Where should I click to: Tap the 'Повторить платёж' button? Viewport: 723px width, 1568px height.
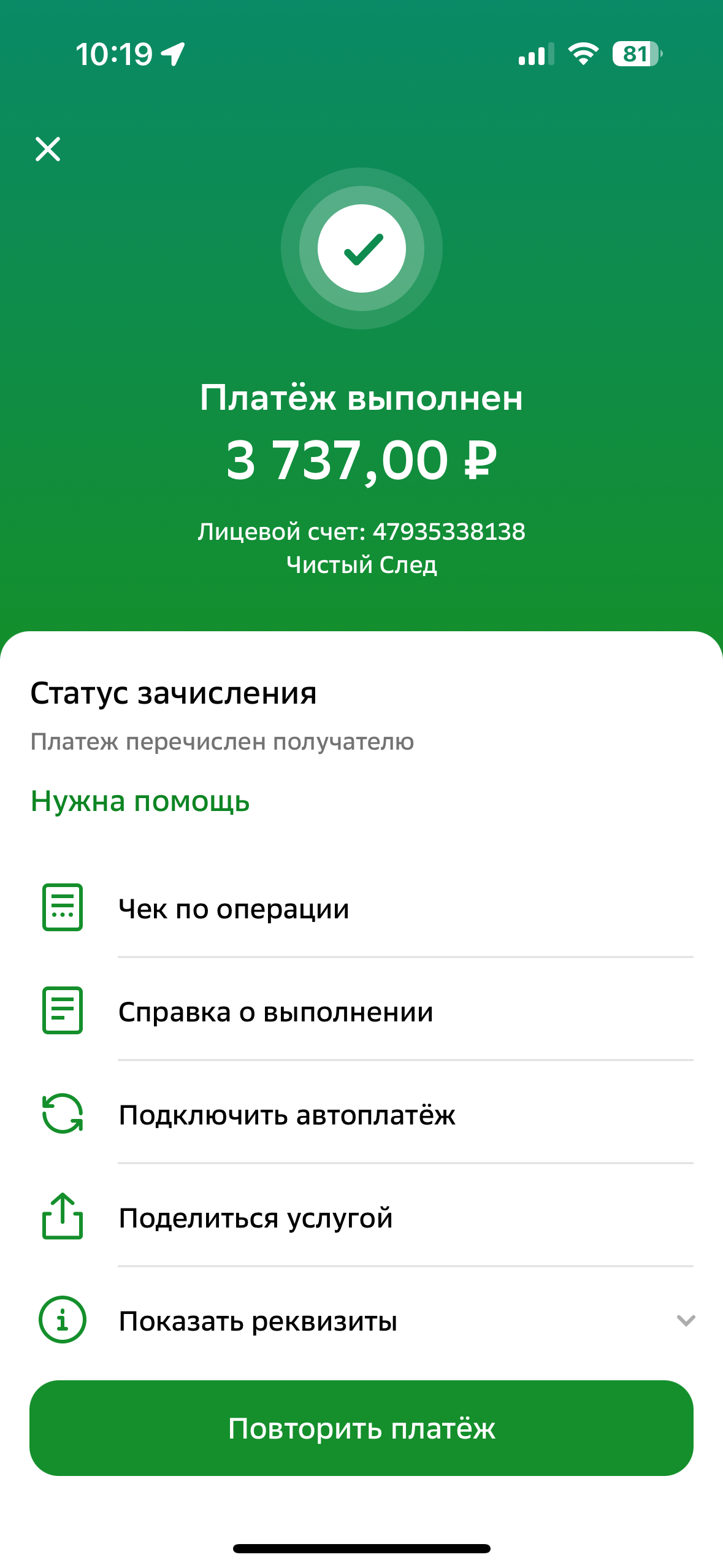point(361,1428)
